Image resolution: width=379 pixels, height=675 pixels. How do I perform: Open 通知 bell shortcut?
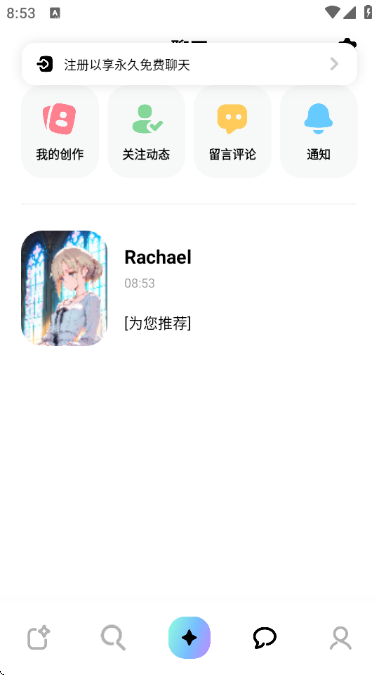[x=319, y=131]
